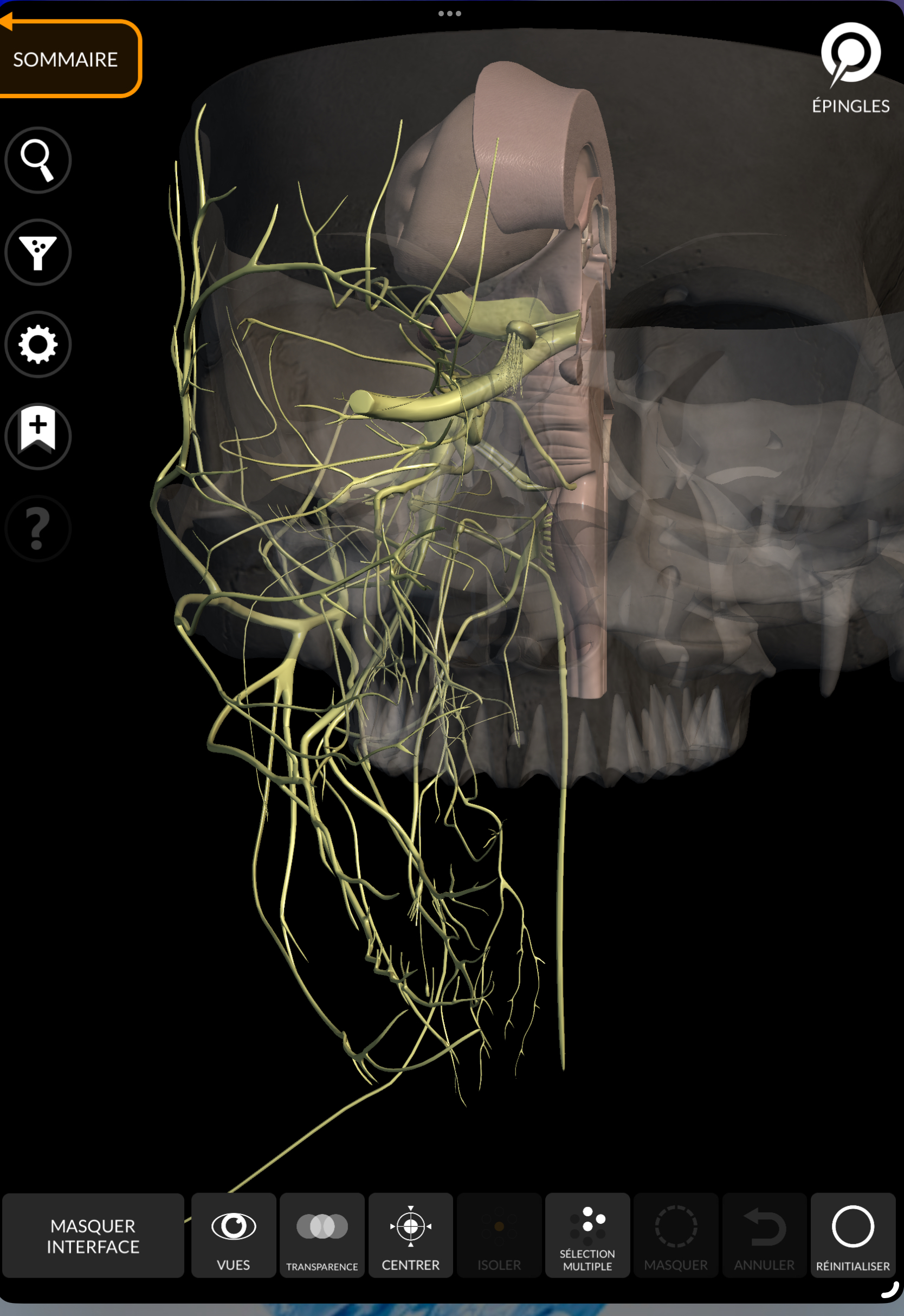The height and width of the screenshot is (1316, 904).
Task: Open the Transparence tool
Action: coord(322,1236)
